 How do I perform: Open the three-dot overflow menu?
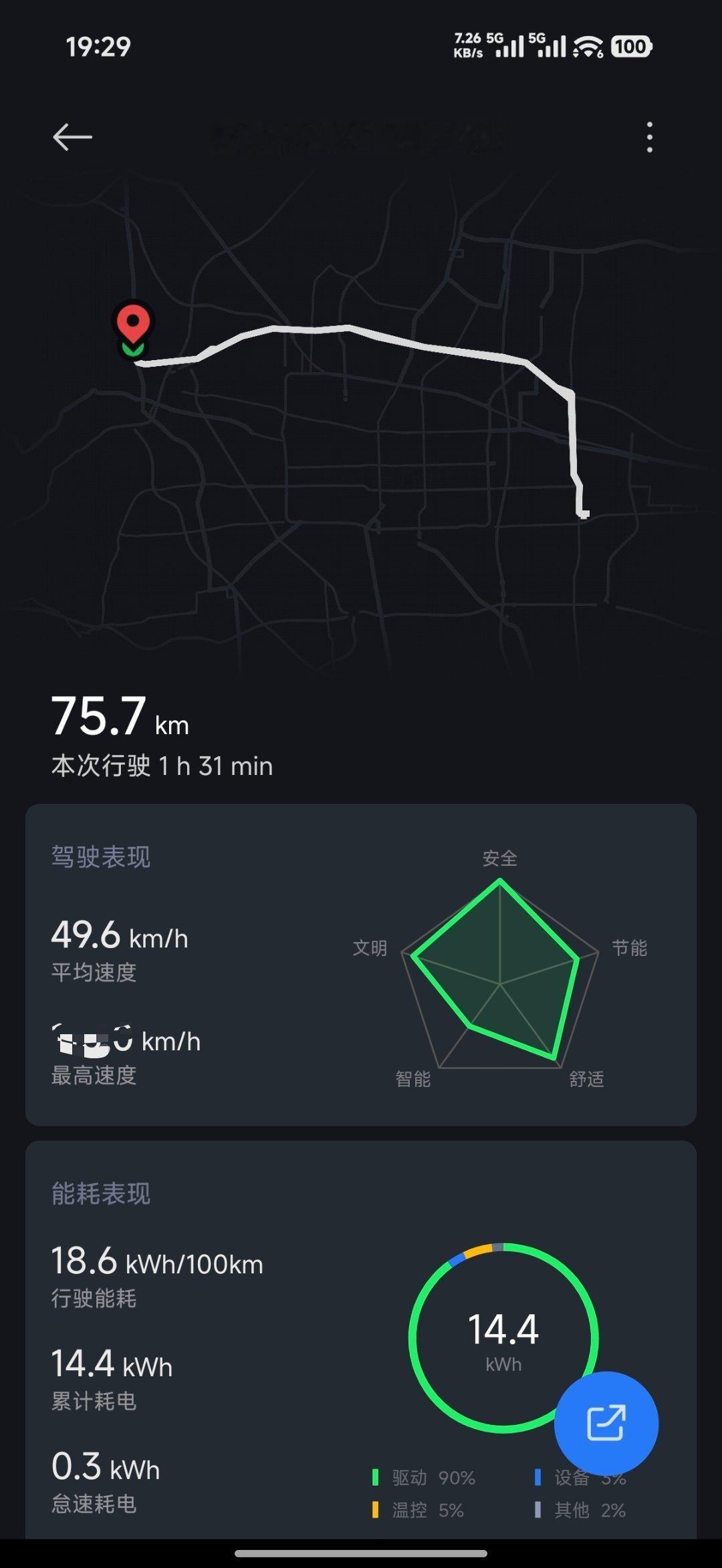click(x=649, y=136)
